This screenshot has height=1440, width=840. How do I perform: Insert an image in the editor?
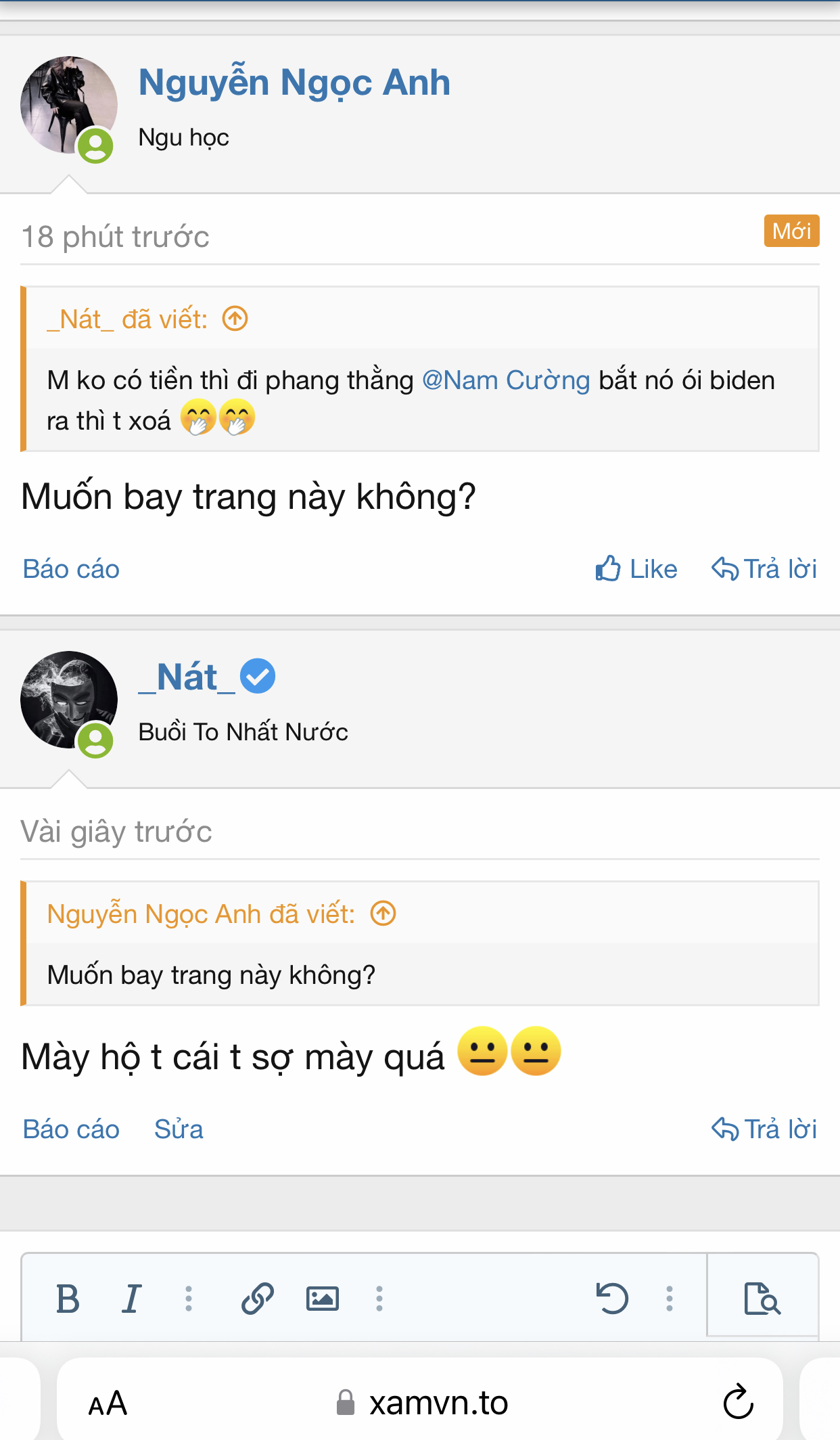323,1299
